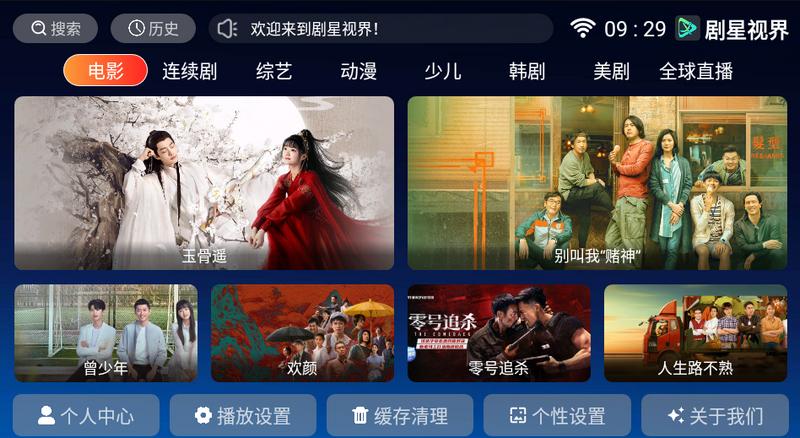Open the 玉骨遥 banner
The height and width of the screenshot is (438, 800).
pyautogui.click(x=204, y=183)
